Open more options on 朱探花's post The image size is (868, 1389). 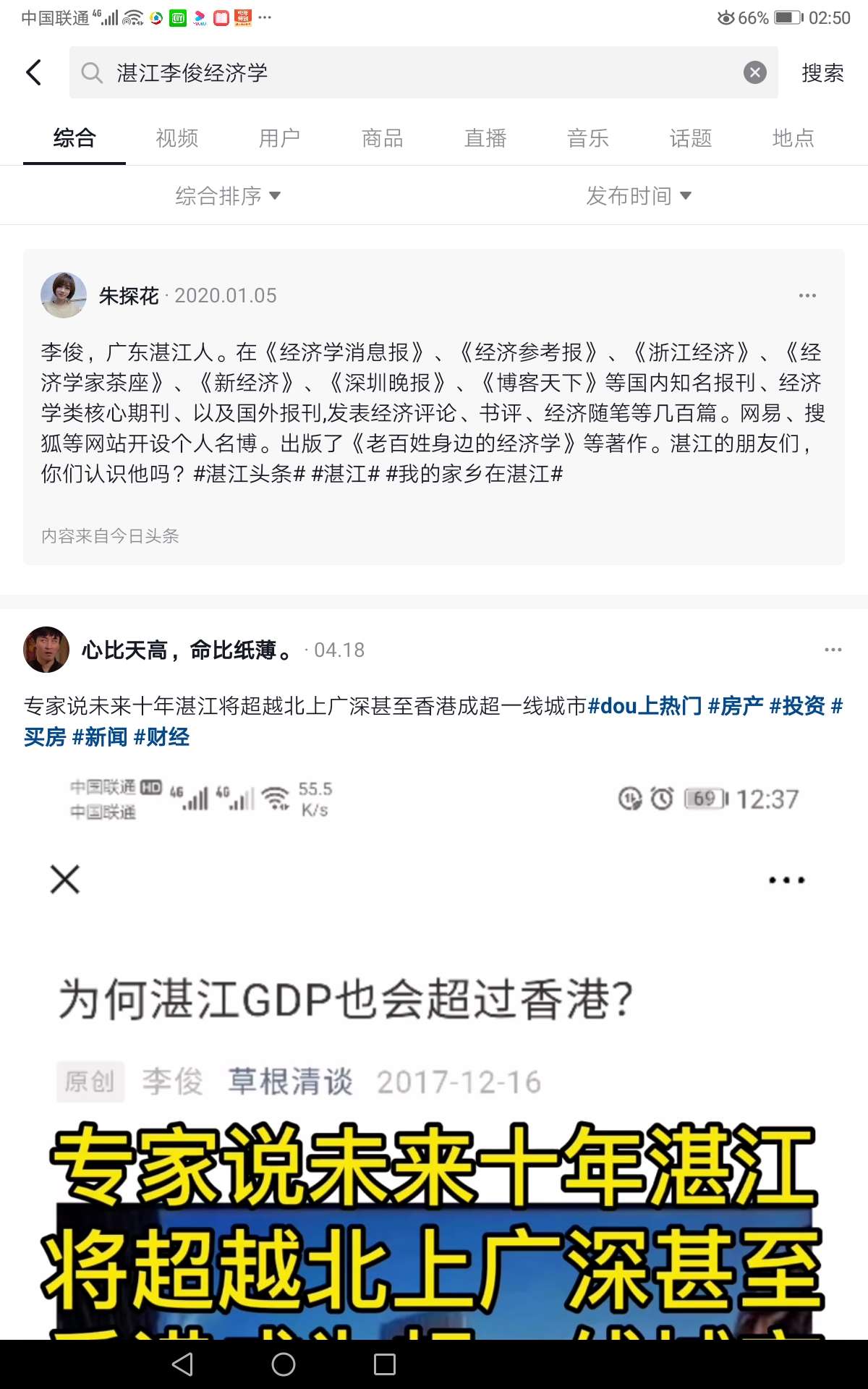(x=807, y=295)
